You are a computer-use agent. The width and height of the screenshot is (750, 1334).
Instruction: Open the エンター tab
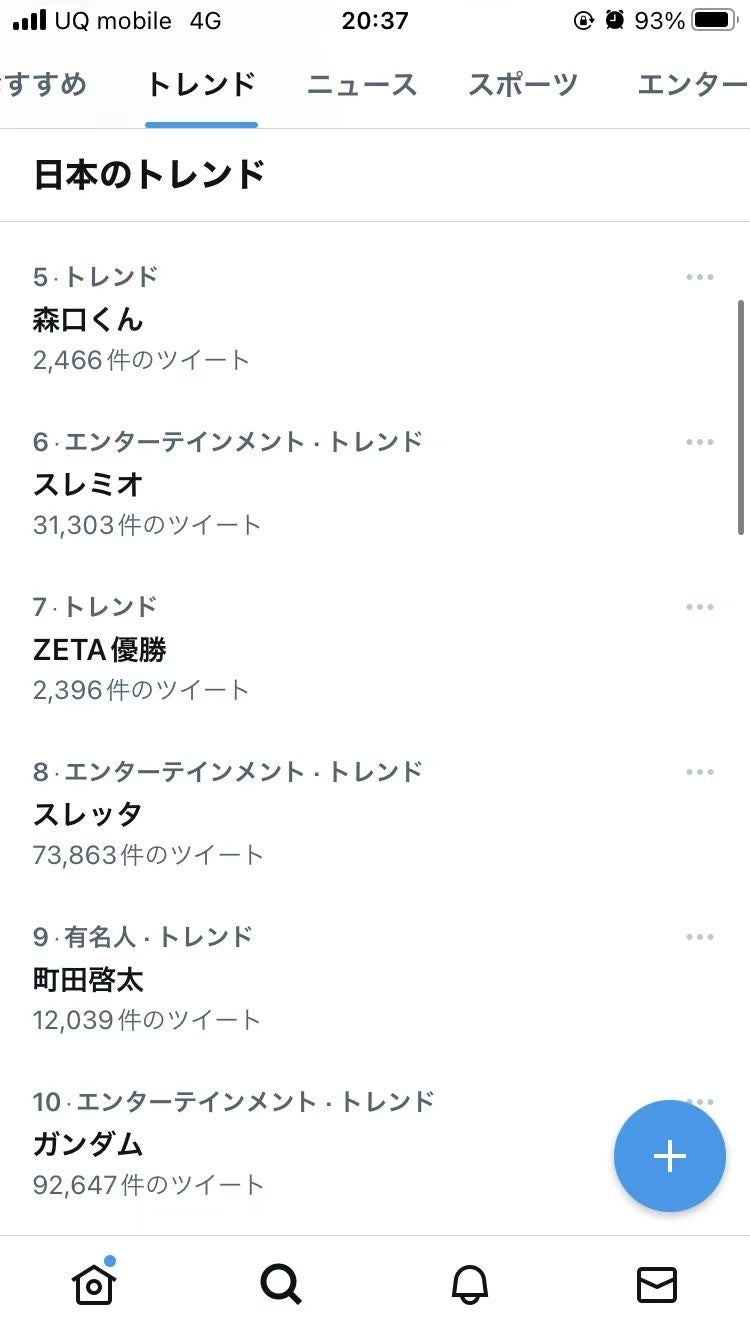[x=692, y=85]
